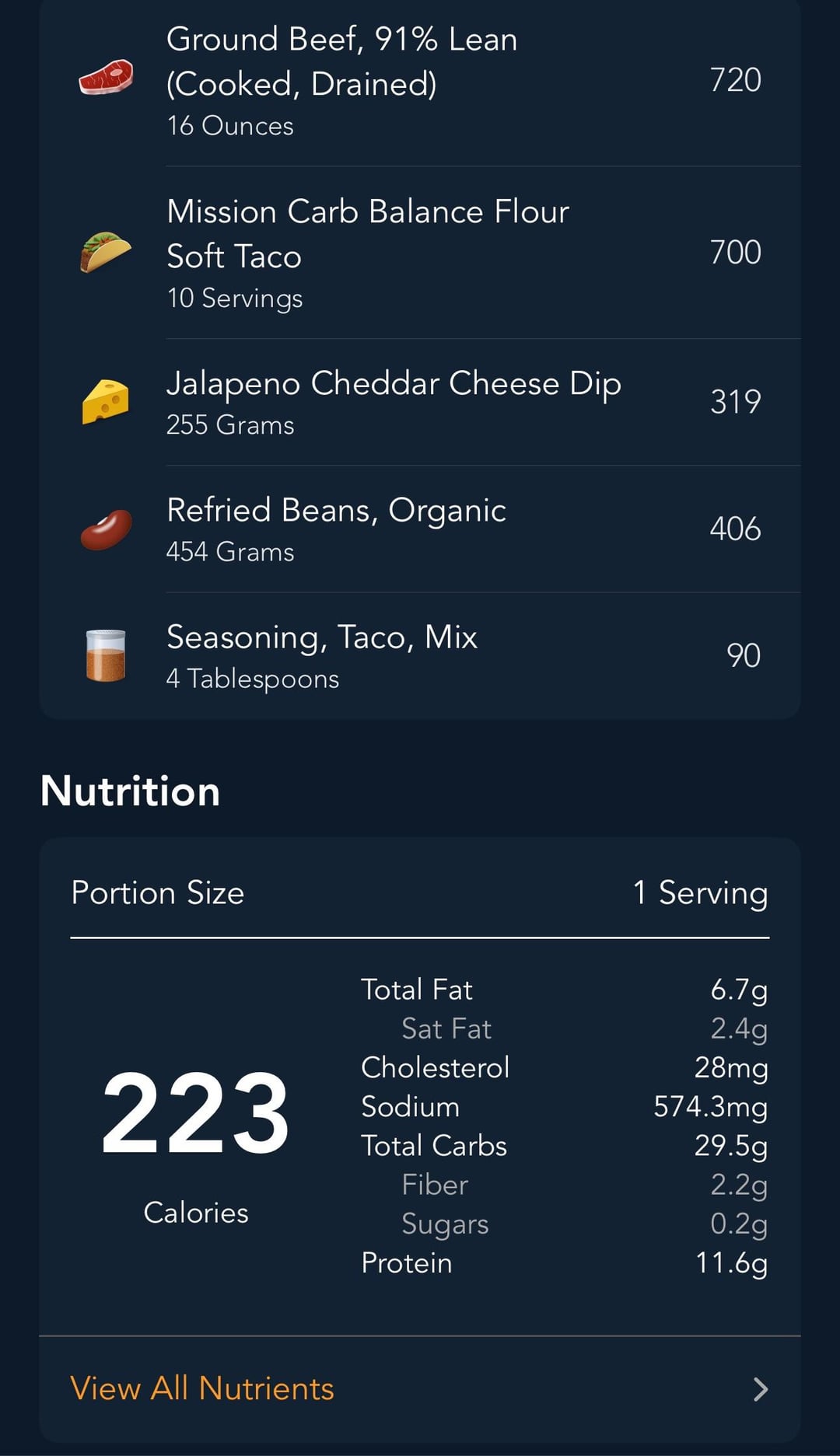Tap the Seasoning, Taco, Mix ingredient
The image size is (840, 1456).
[420, 655]
